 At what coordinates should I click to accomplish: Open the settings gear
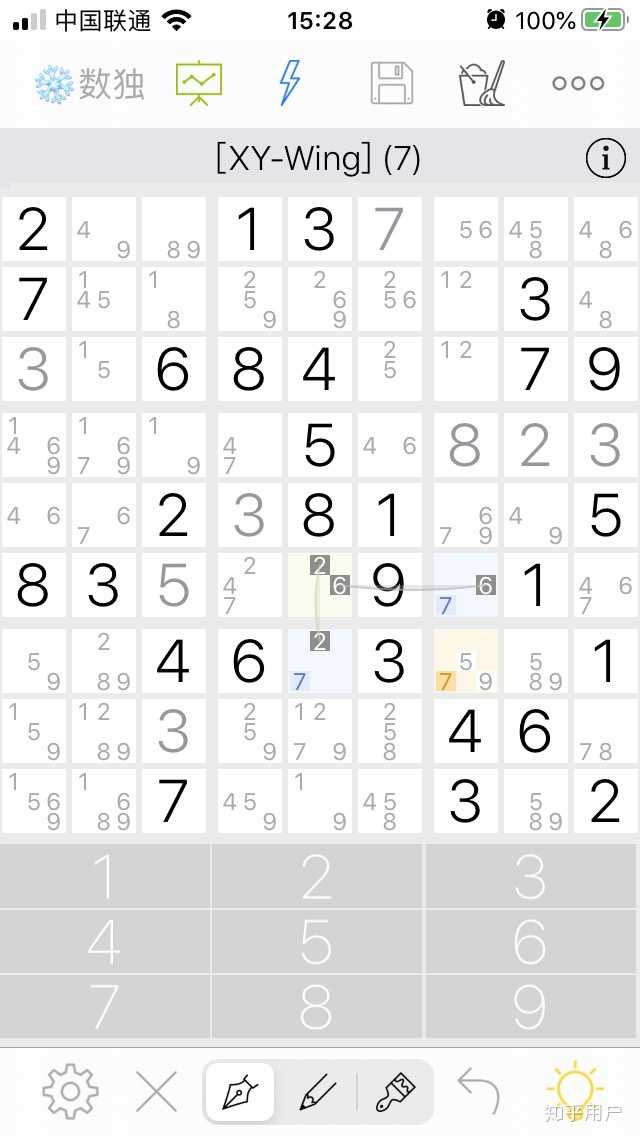[70, 1090]
